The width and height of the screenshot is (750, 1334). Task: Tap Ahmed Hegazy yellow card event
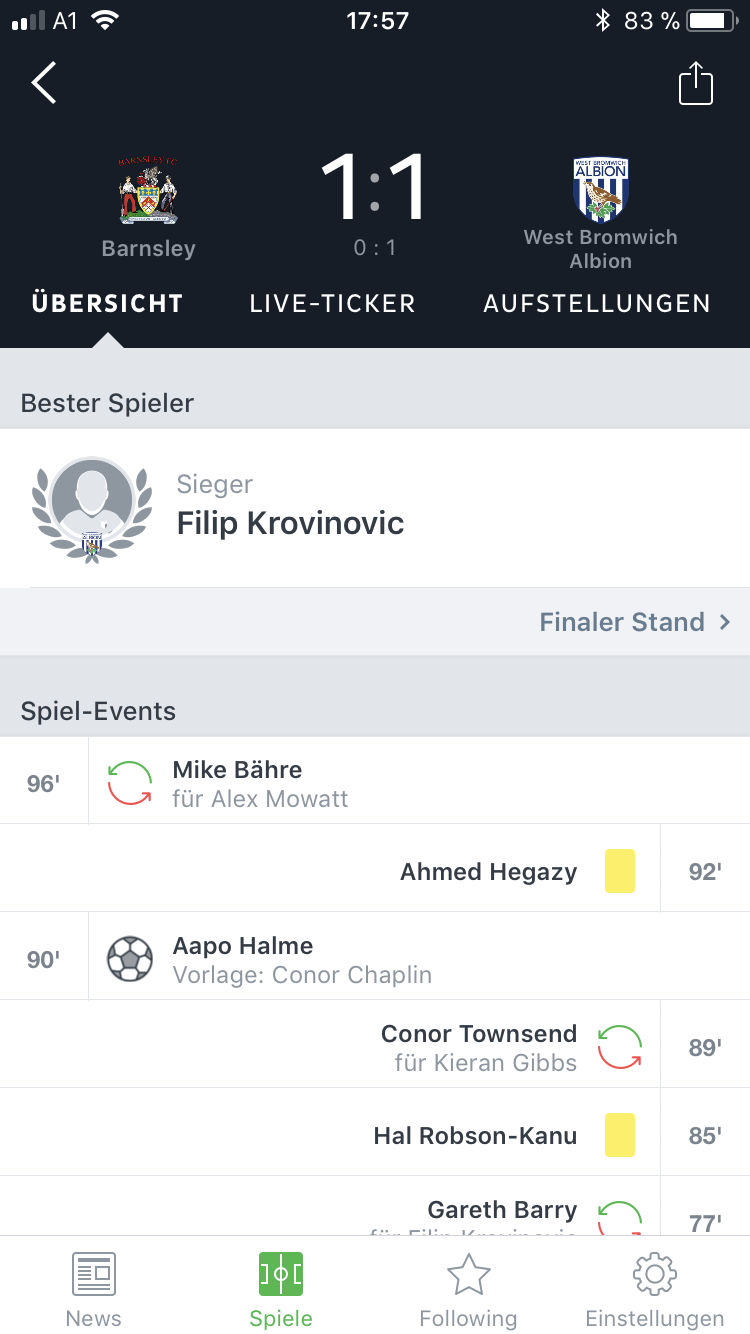[x=375, y=869]
